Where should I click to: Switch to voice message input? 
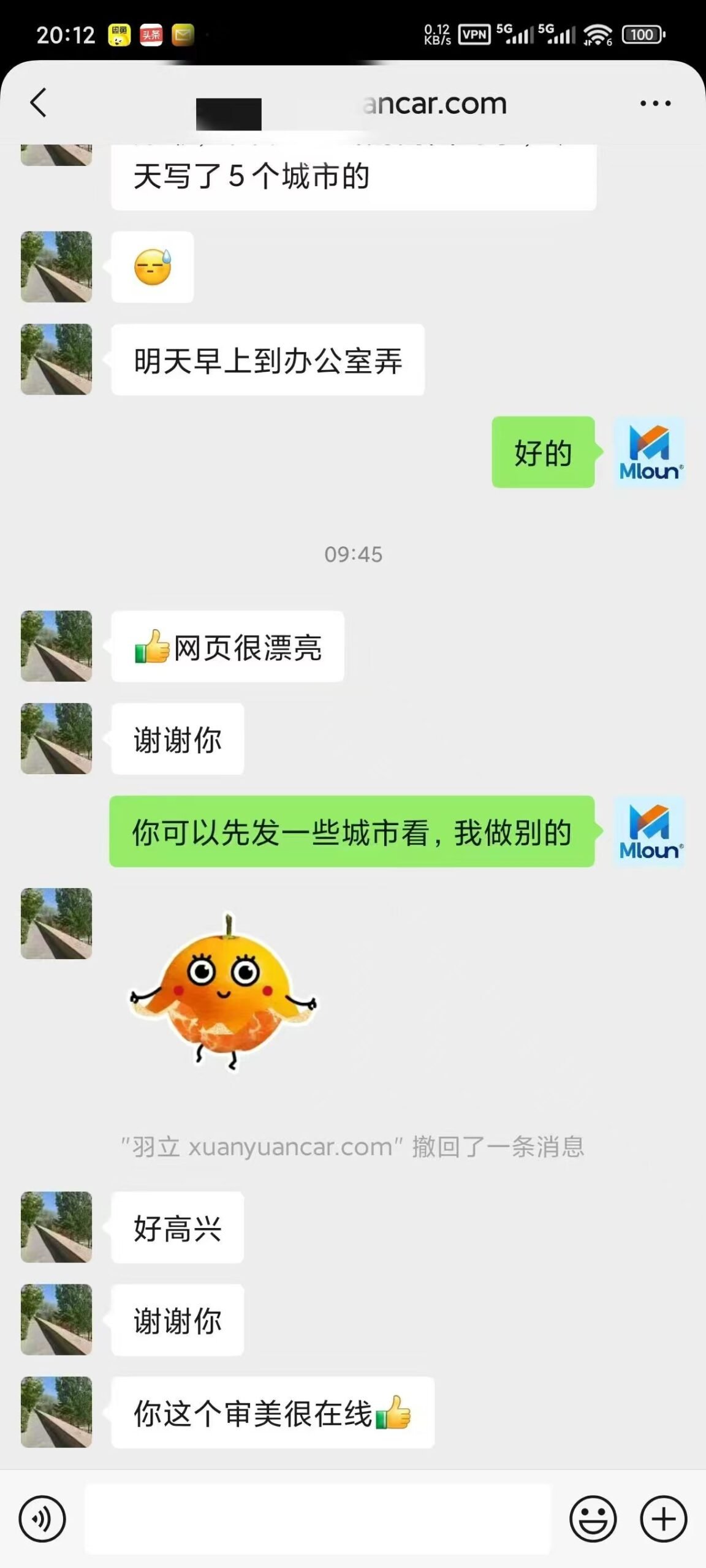pyautogui.click(x=42, y=1518)
